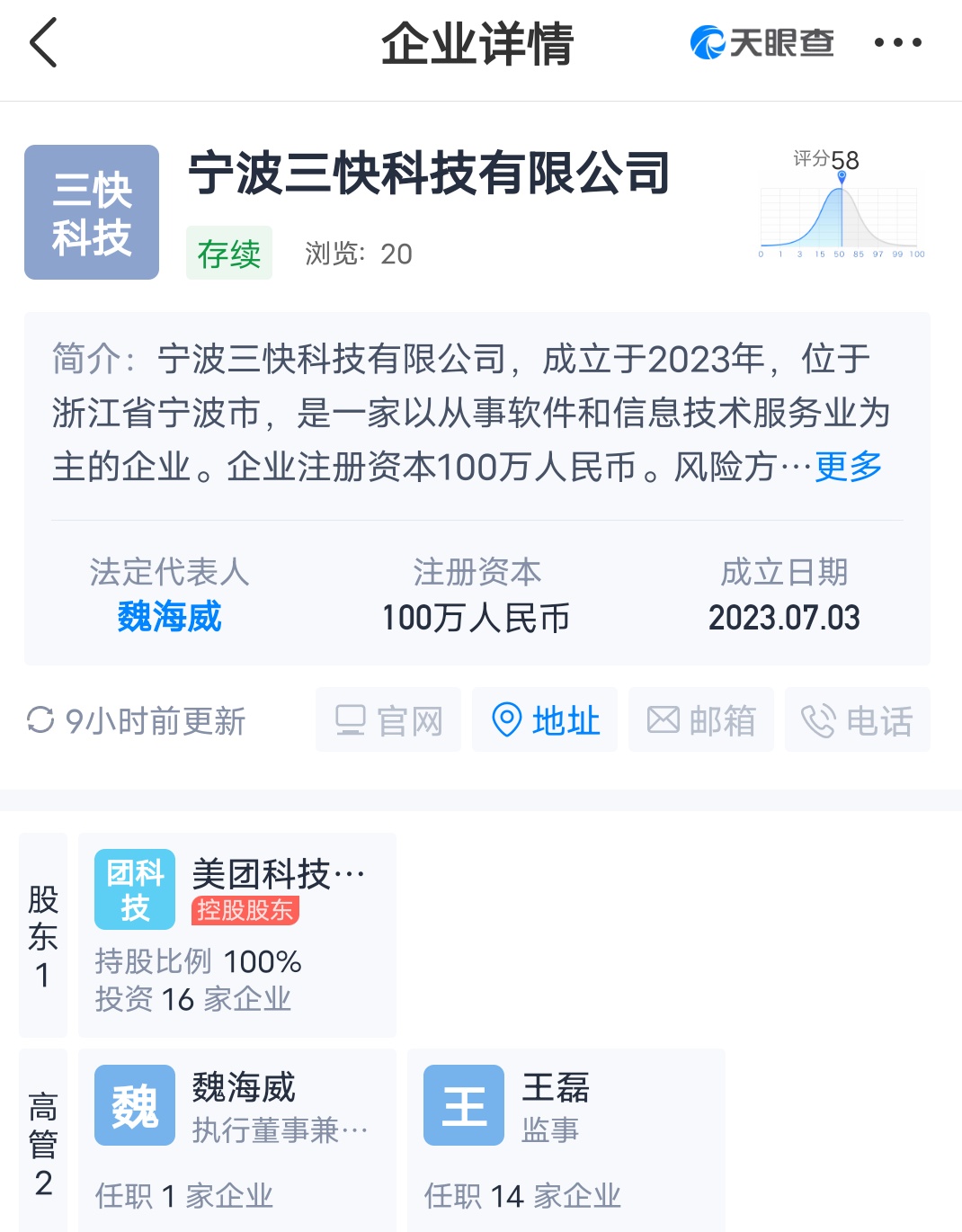Screen dimensions: 962x1232
Task: Go back from the 企业详情 page
Action: pyautogui.click(x=43, y=43)
